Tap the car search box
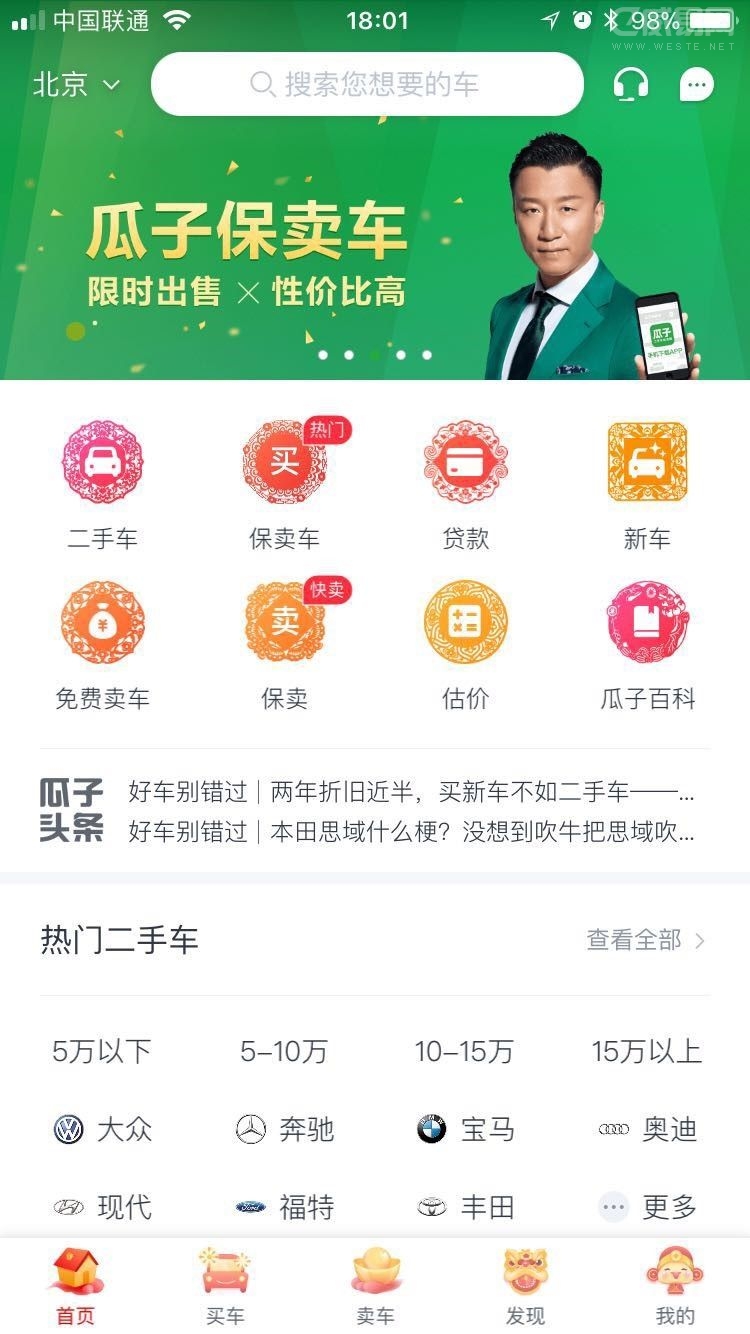750x1334 pixels. 367,85
